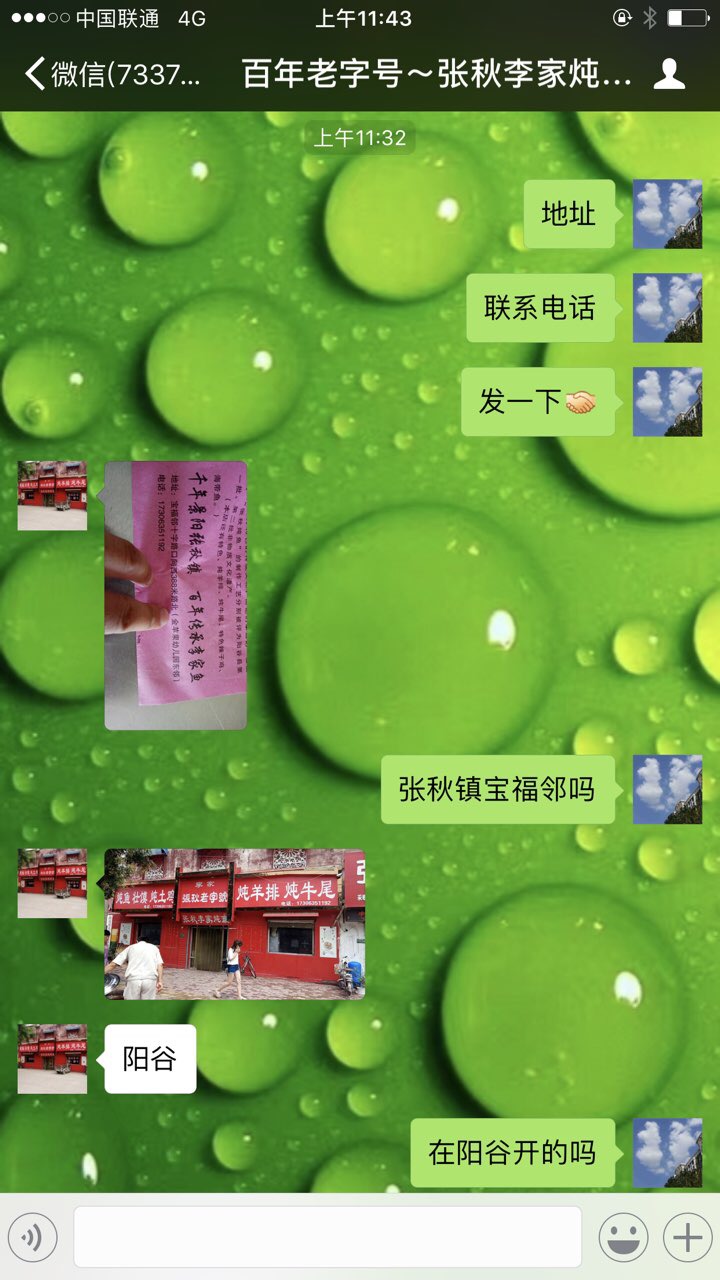
Task: Switch to voice message input
Action: coord(32,1238)
